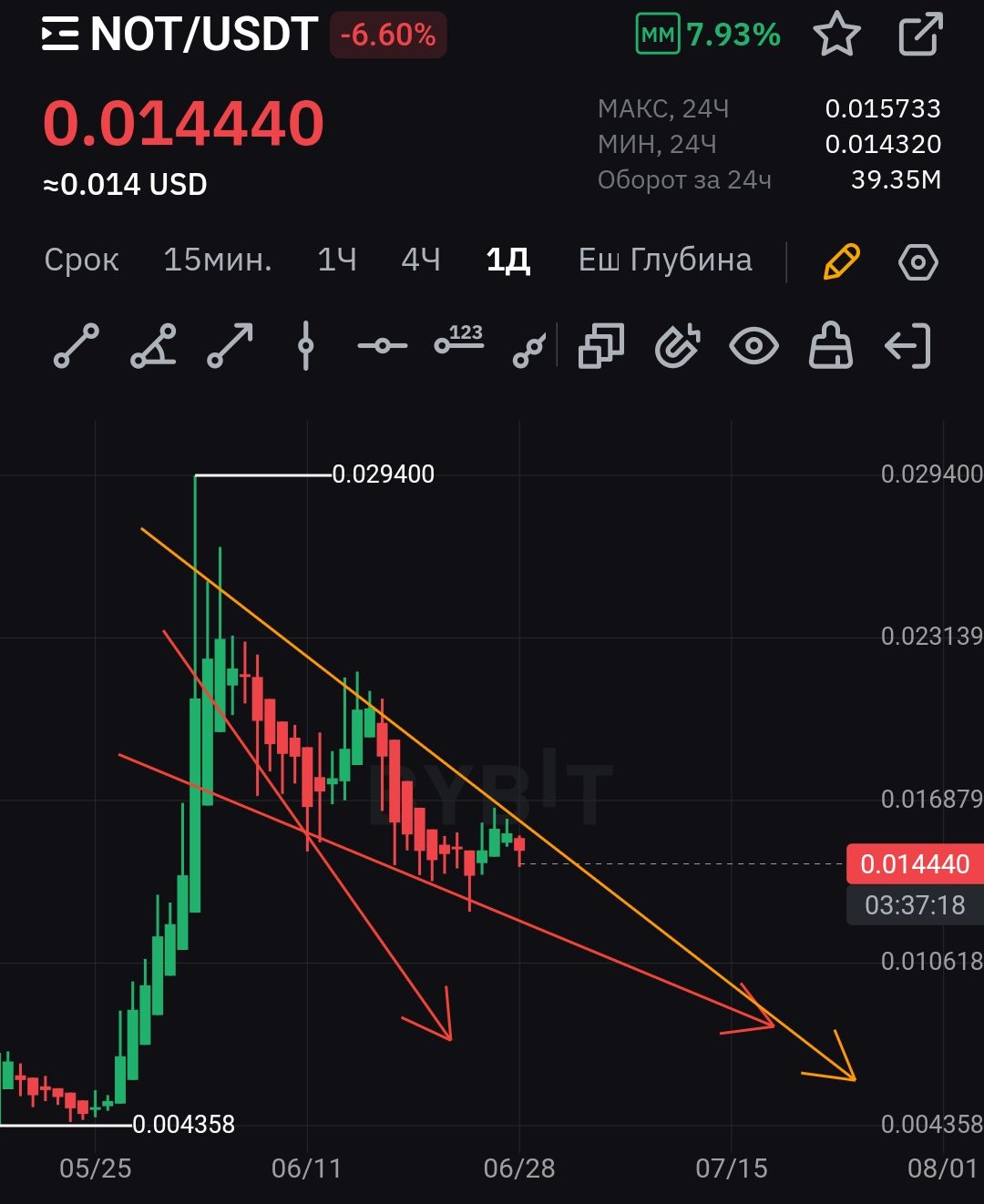This screenshot has width=984, height=1204.
Task: Enable the magnet snapping tool
Action: [677, 346]
